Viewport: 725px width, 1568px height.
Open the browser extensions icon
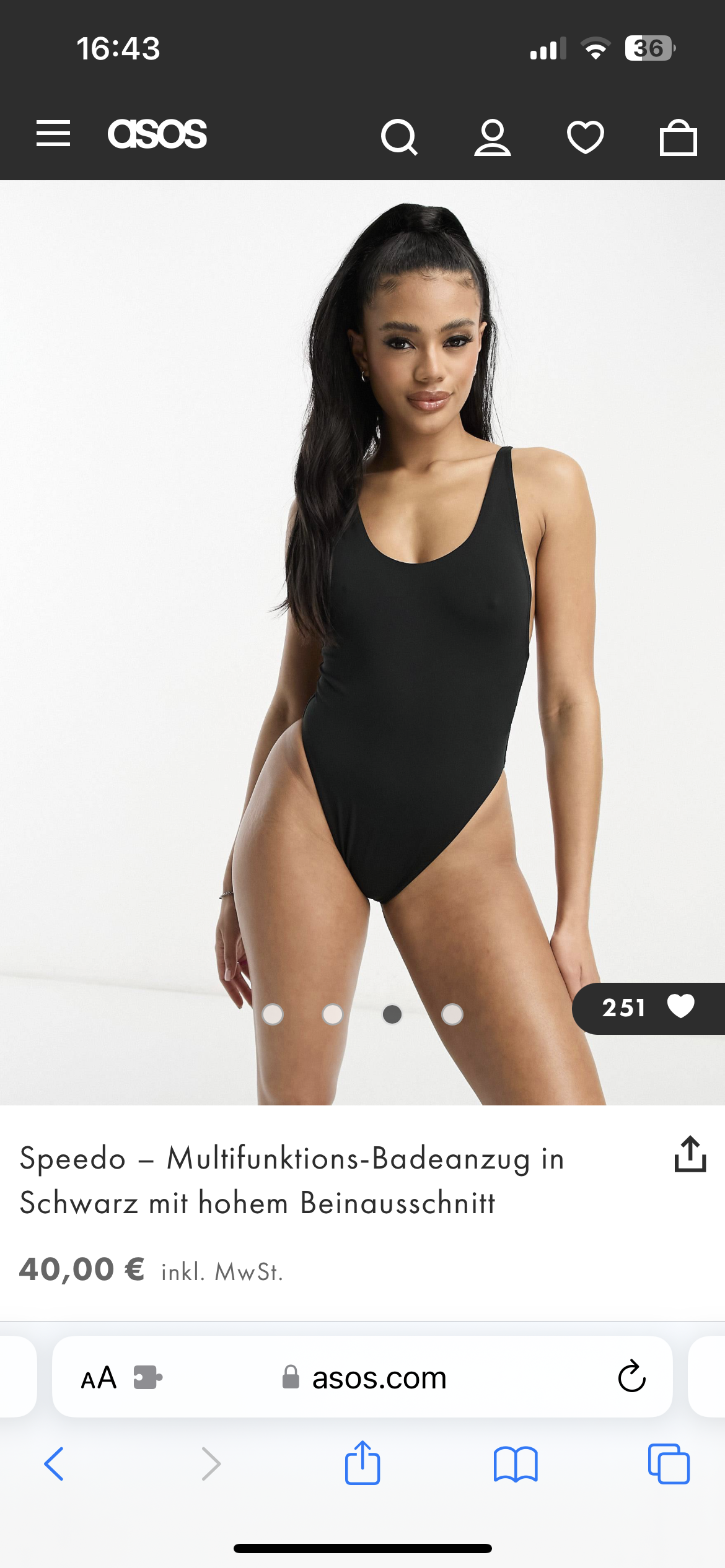coord(147,1378)
